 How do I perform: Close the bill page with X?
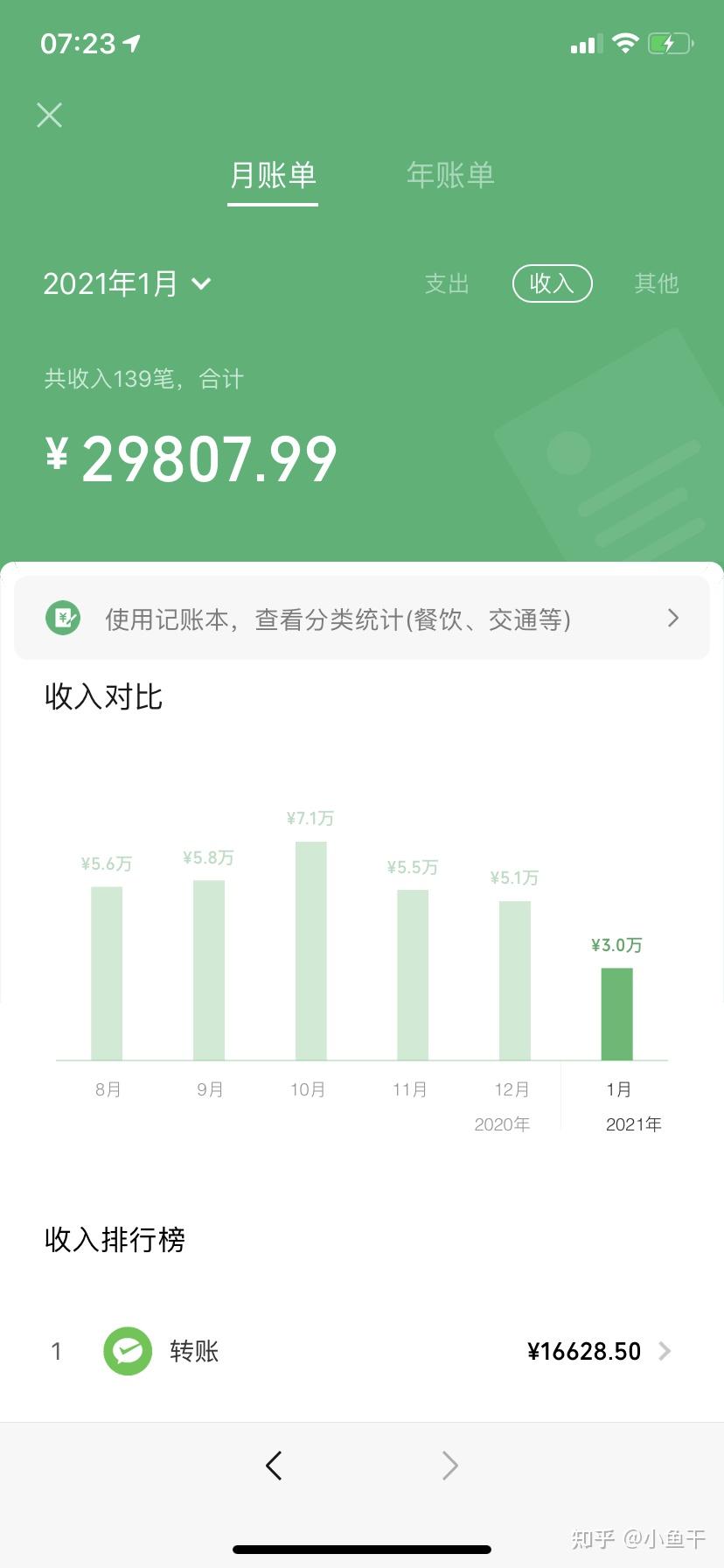pyautogui.click(x=49, y=115)
